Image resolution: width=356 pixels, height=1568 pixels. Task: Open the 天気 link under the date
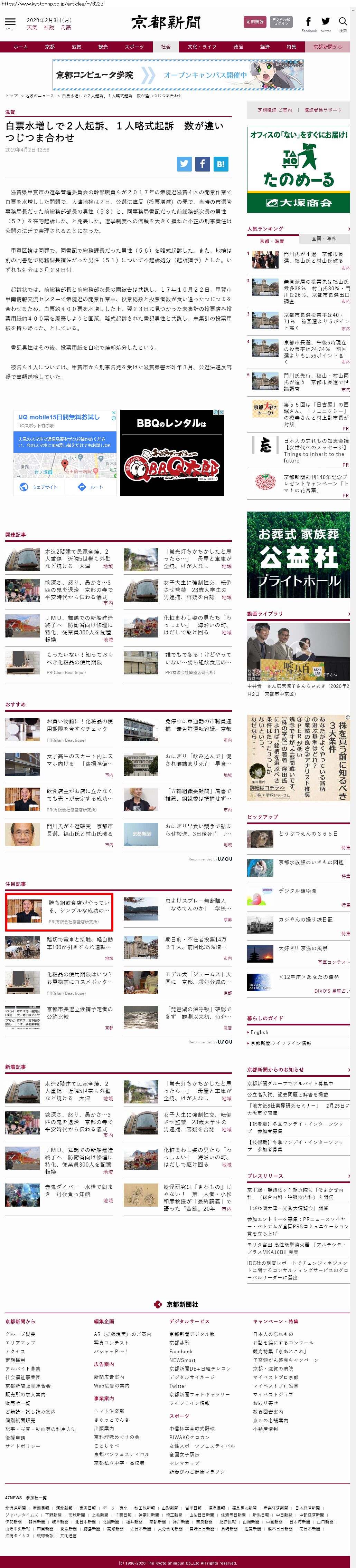pos(32,27)
